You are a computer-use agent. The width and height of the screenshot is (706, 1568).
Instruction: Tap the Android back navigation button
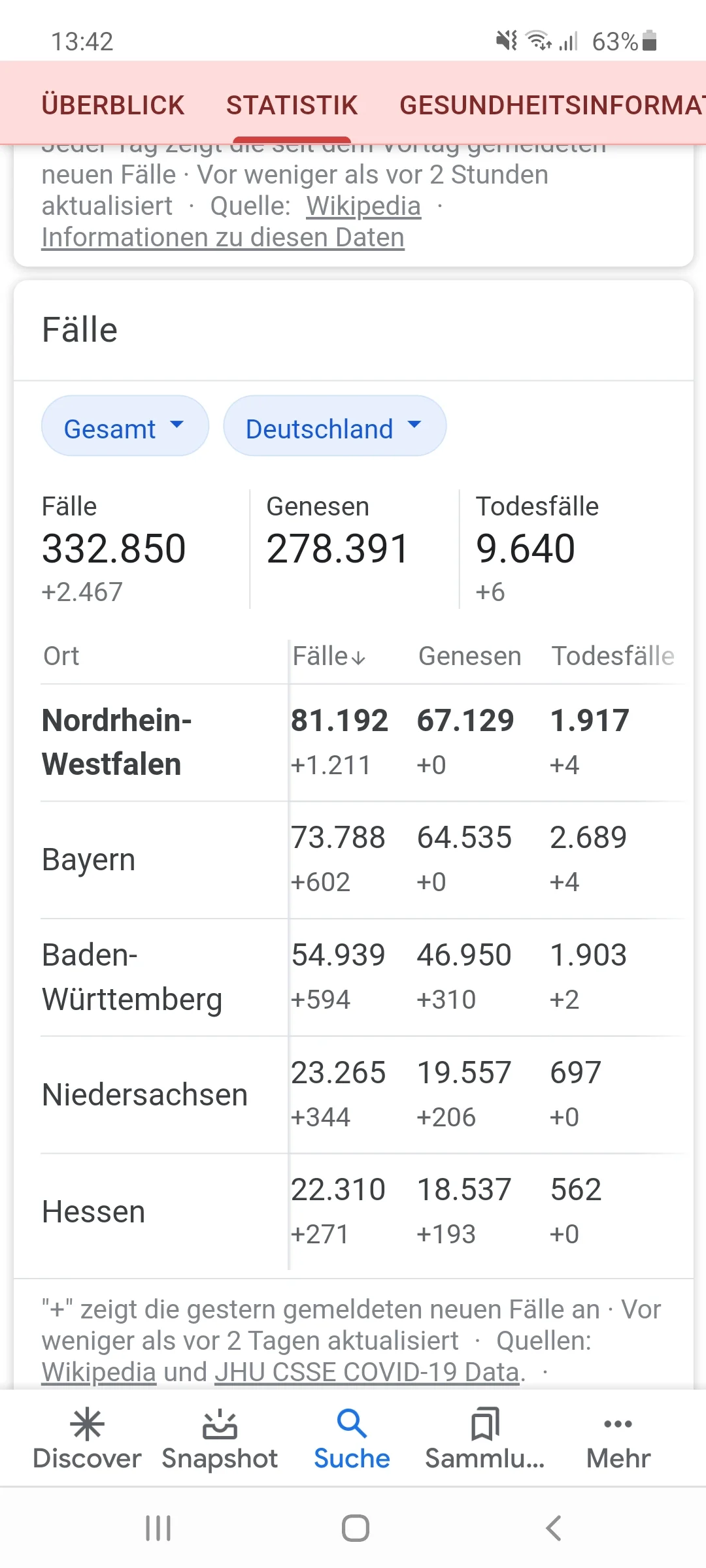click(552, 1527)
